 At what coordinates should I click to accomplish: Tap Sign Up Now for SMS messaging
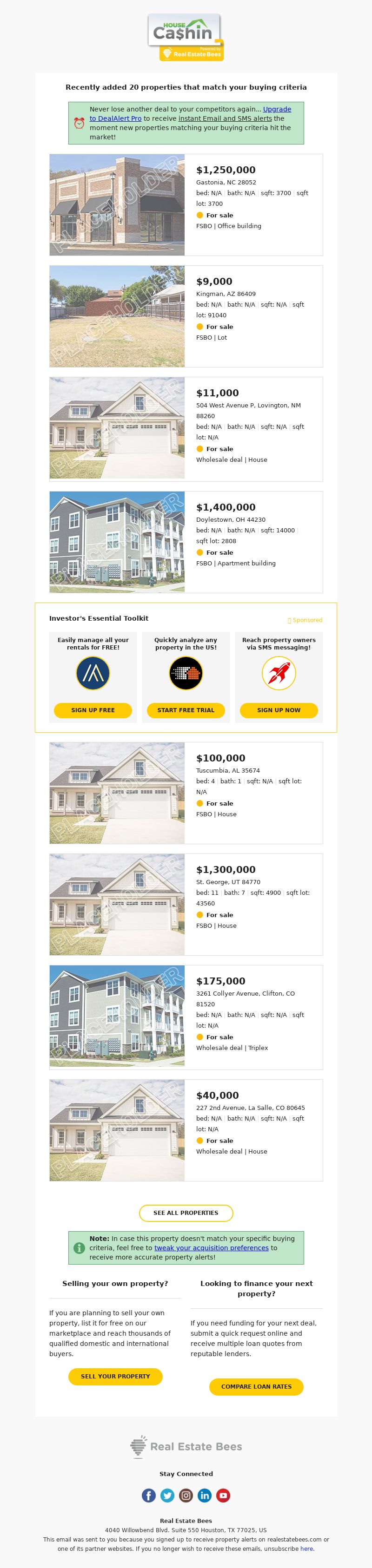point(279,710)
